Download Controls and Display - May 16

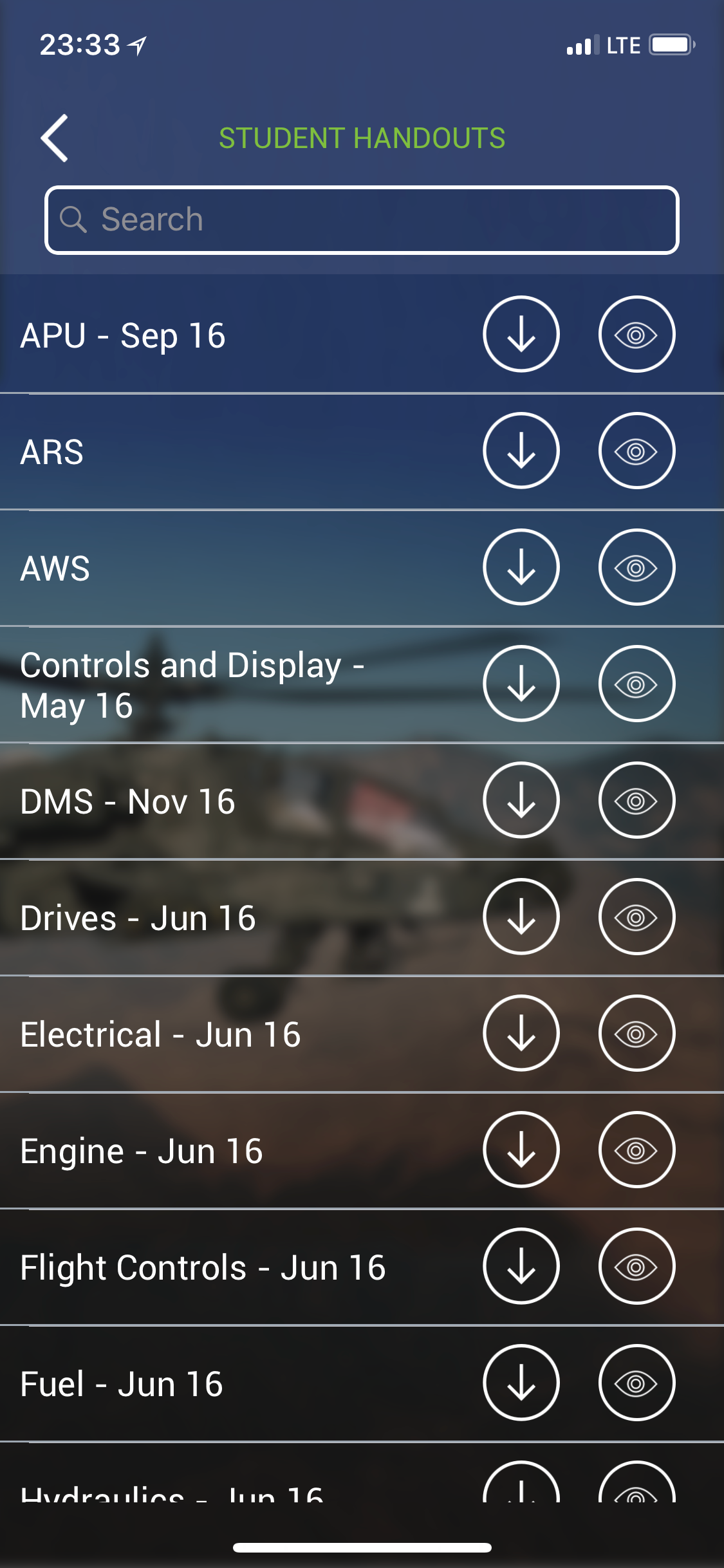coord(521,684)
